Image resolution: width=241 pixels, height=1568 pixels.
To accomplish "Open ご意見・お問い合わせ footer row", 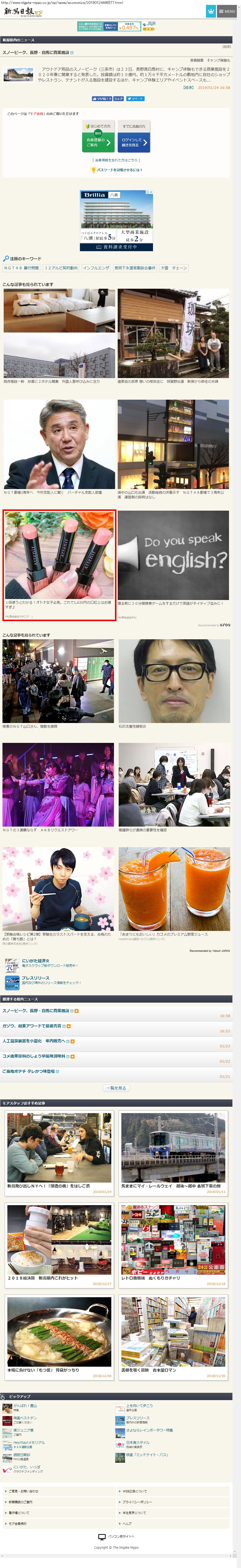I will [x=59, y=1491].
